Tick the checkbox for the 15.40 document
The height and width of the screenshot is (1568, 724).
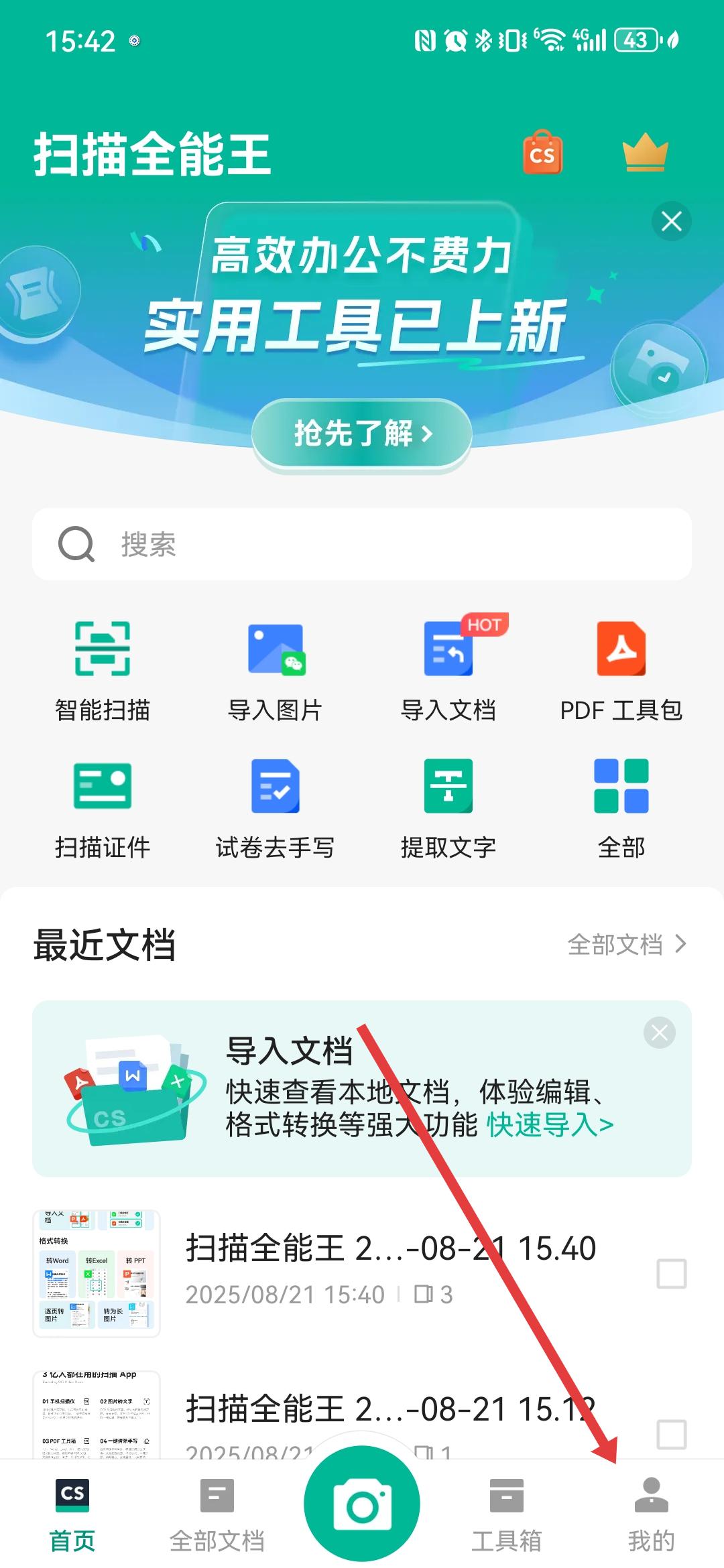671,1273
